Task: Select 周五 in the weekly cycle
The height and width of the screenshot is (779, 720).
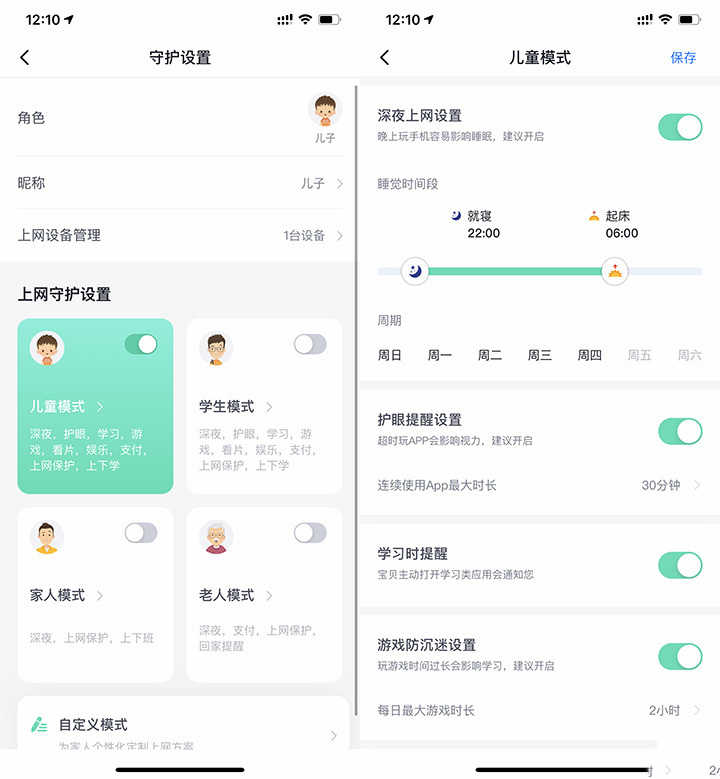Action: [639, 355]
